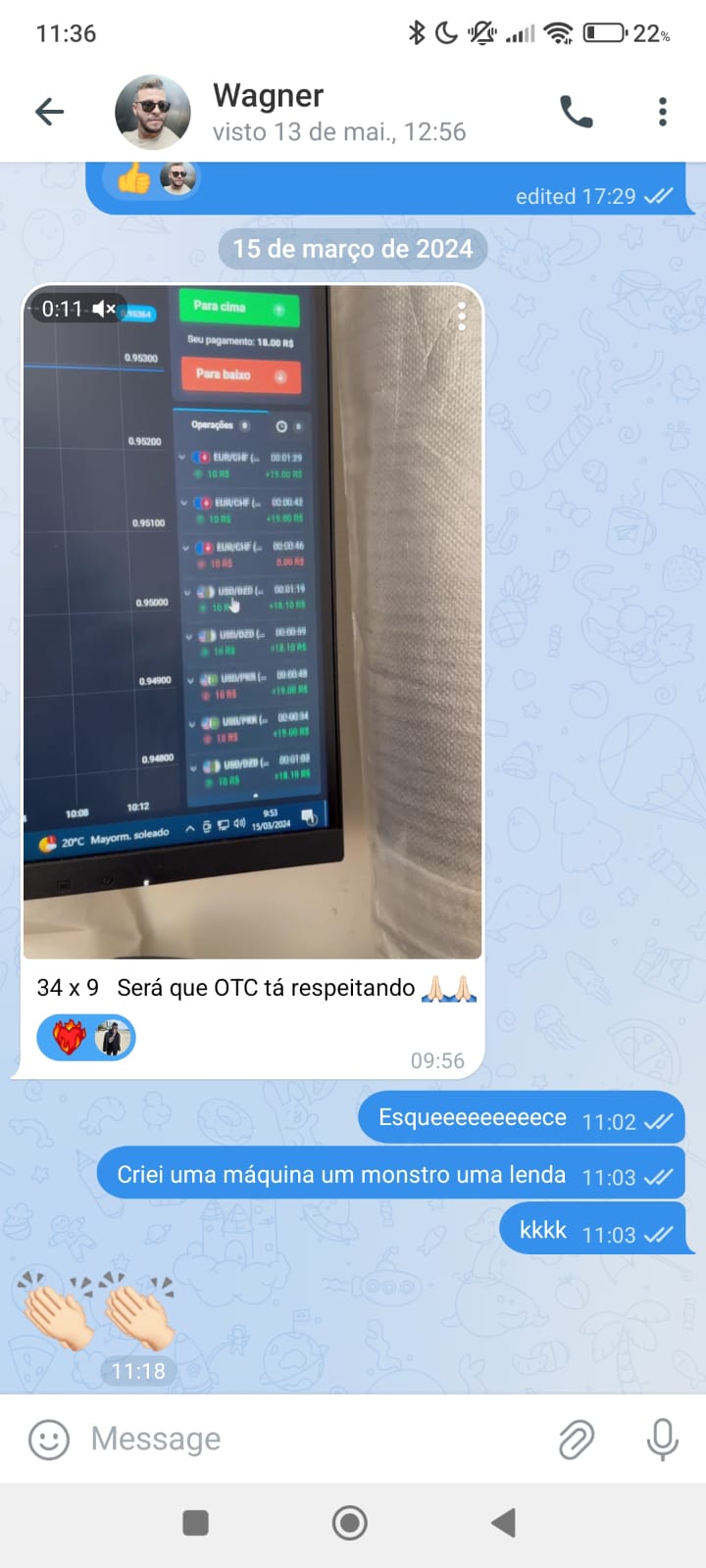
Task: Tap the microphone to record voice
Action: tap(663, 1440)
